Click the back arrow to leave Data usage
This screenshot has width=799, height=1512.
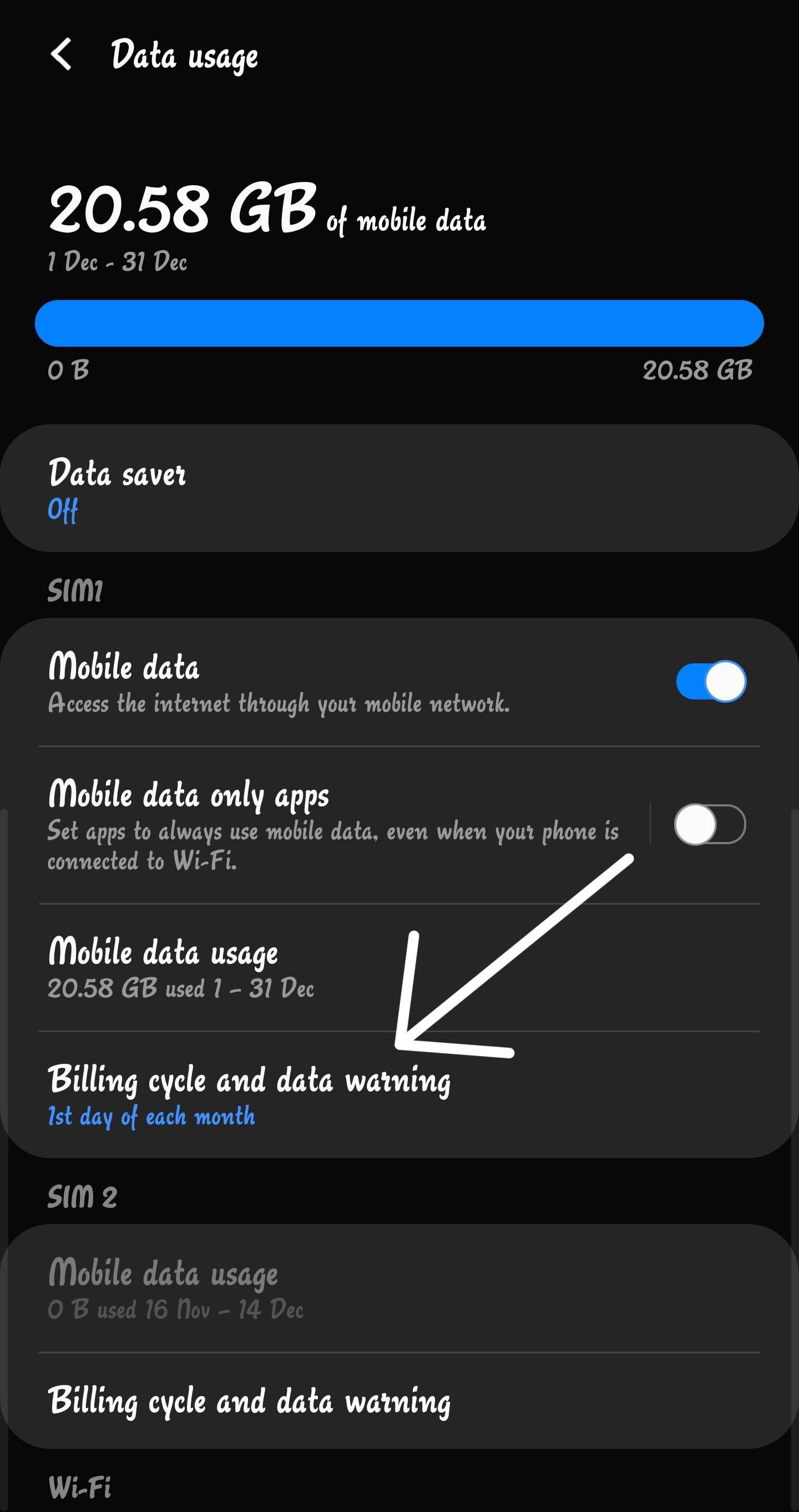[x=62, y=55]
